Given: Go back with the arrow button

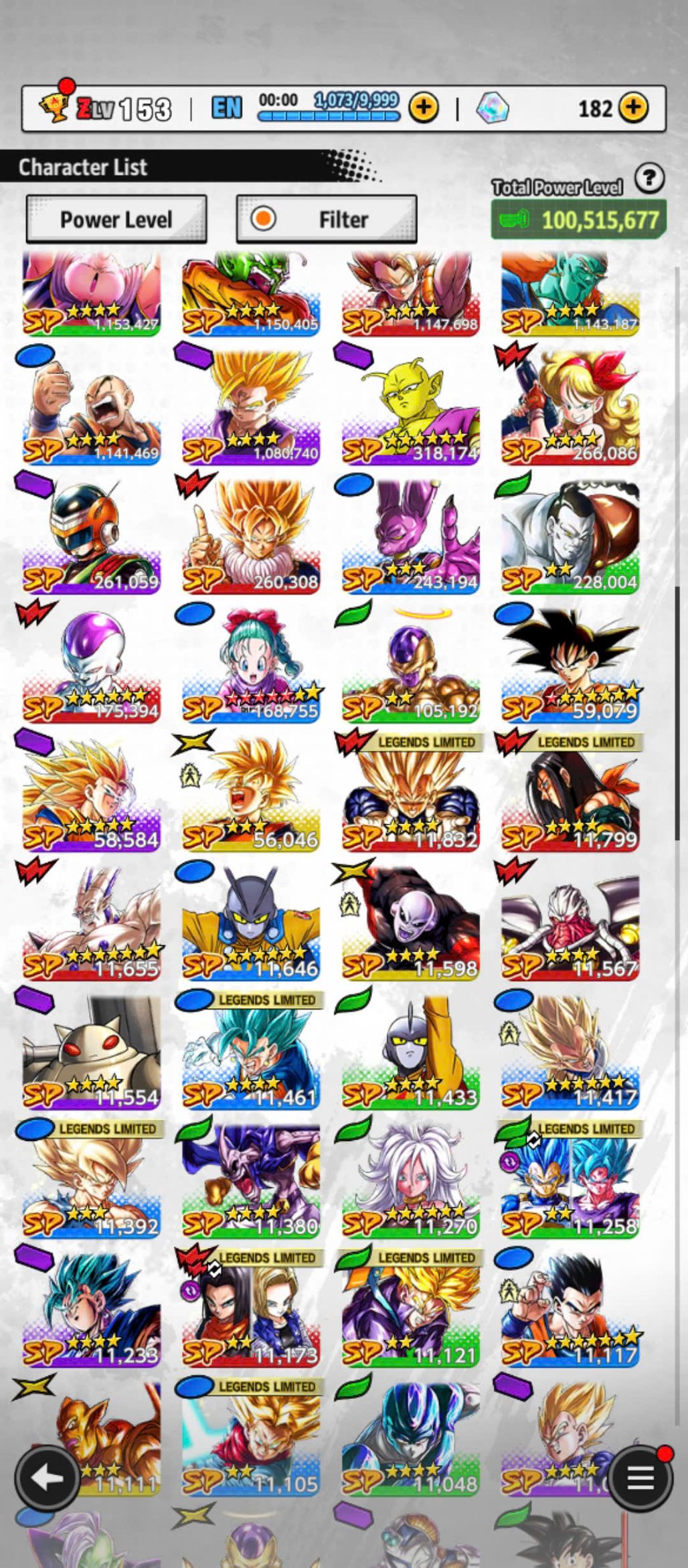Looking at the screenshot, I should (48, 1478).
